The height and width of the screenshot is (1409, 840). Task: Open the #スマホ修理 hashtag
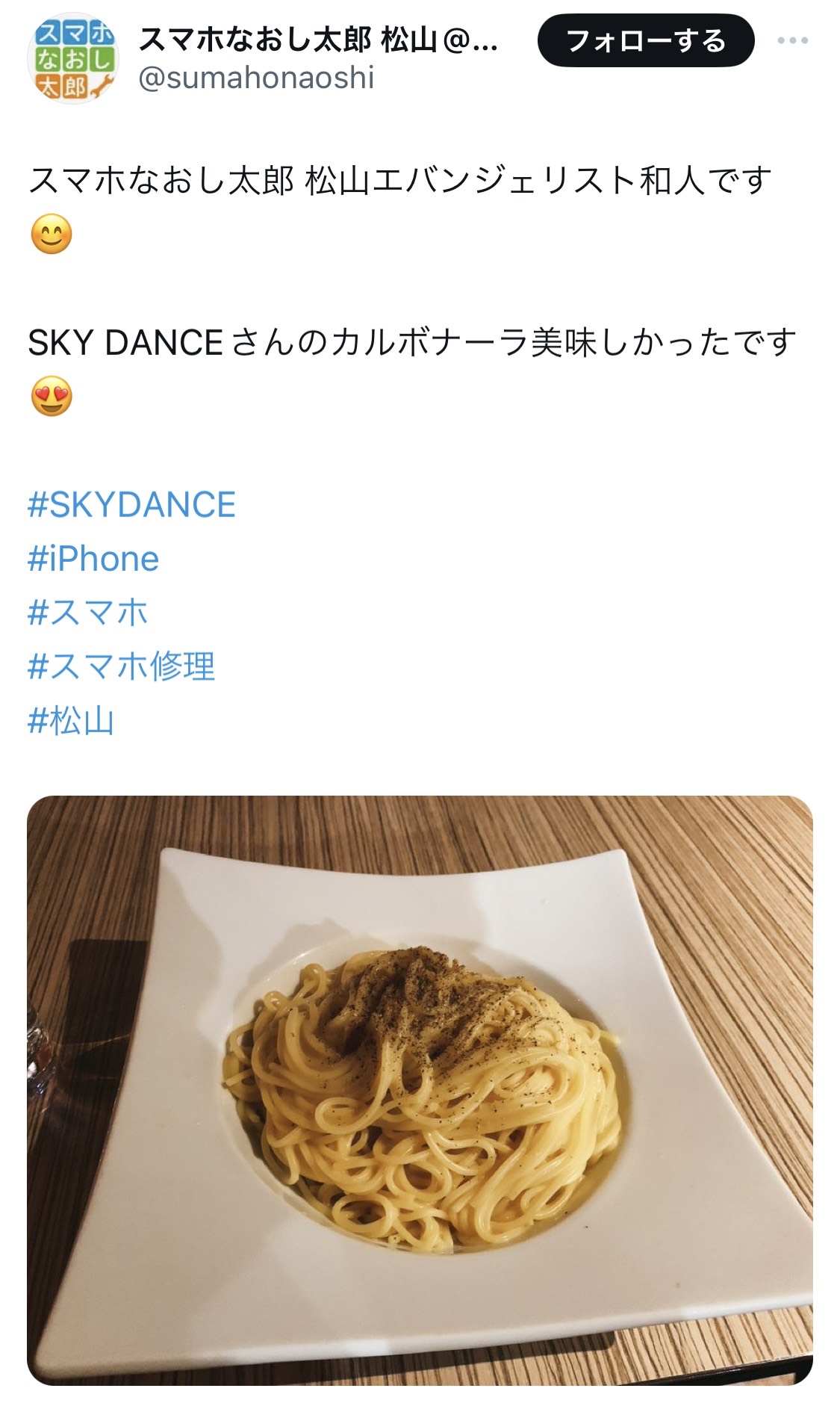121,666
